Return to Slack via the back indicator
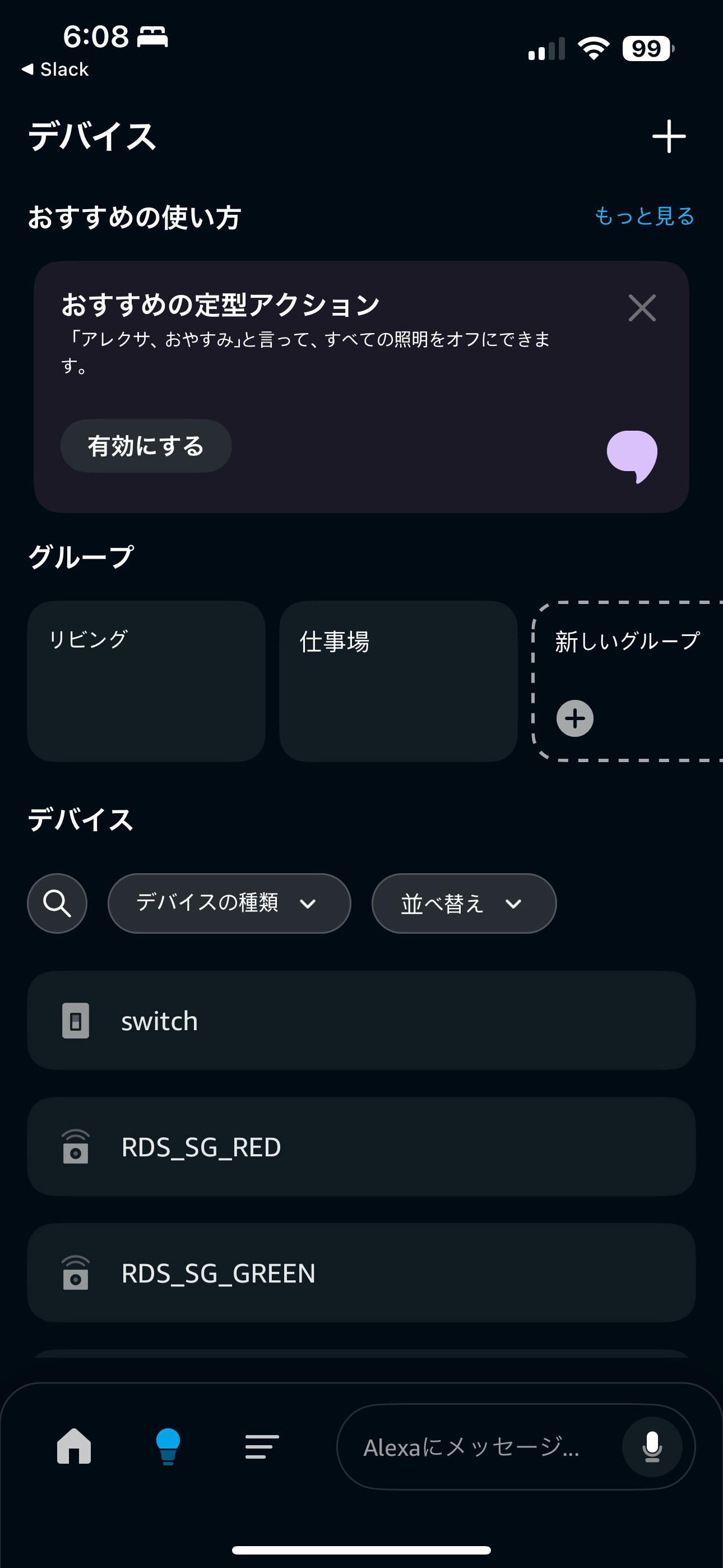This screenshot has width=723, height=1568. 55,70
